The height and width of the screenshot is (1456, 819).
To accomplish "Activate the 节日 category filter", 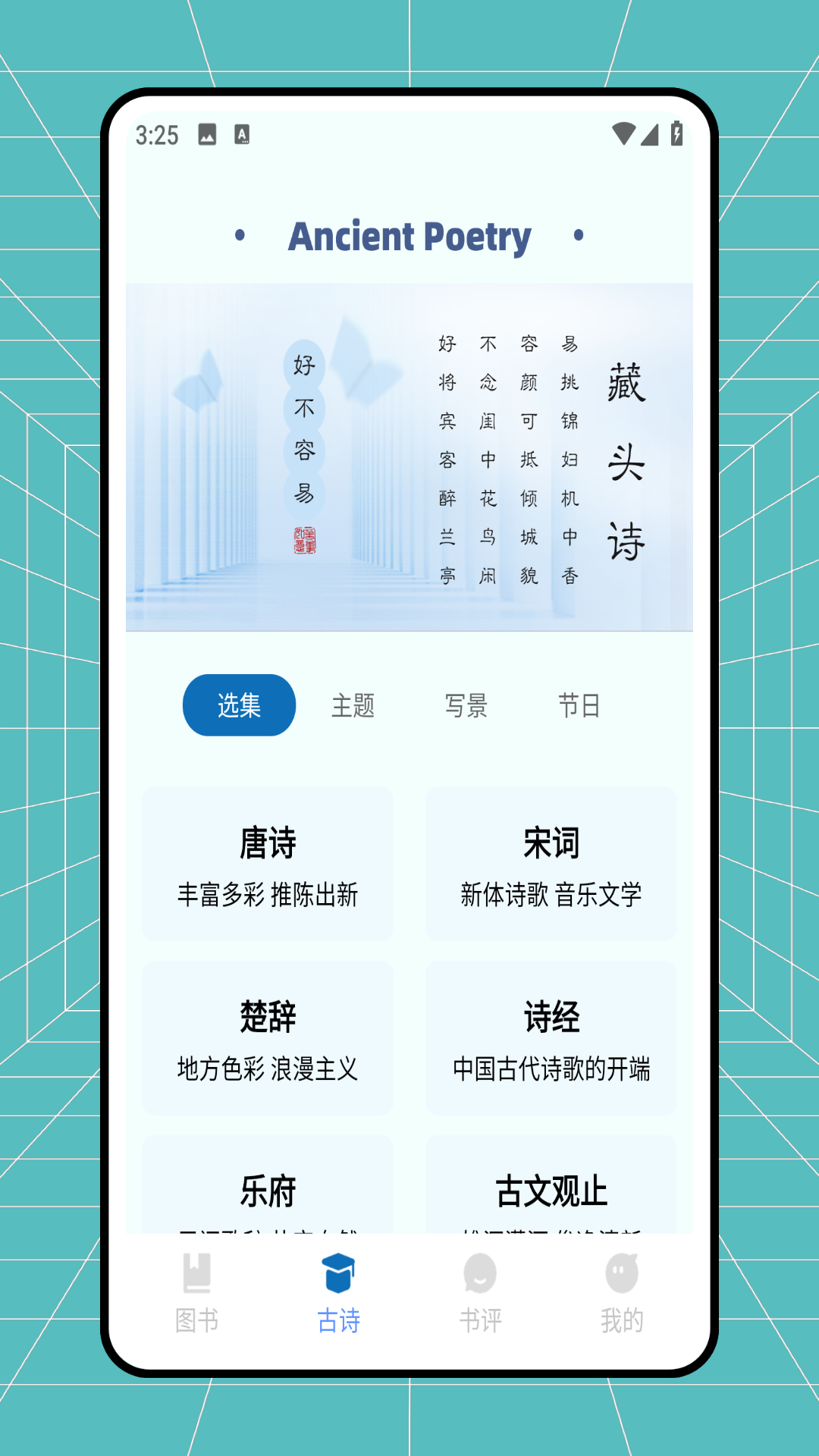I will (x=580, y=704).
